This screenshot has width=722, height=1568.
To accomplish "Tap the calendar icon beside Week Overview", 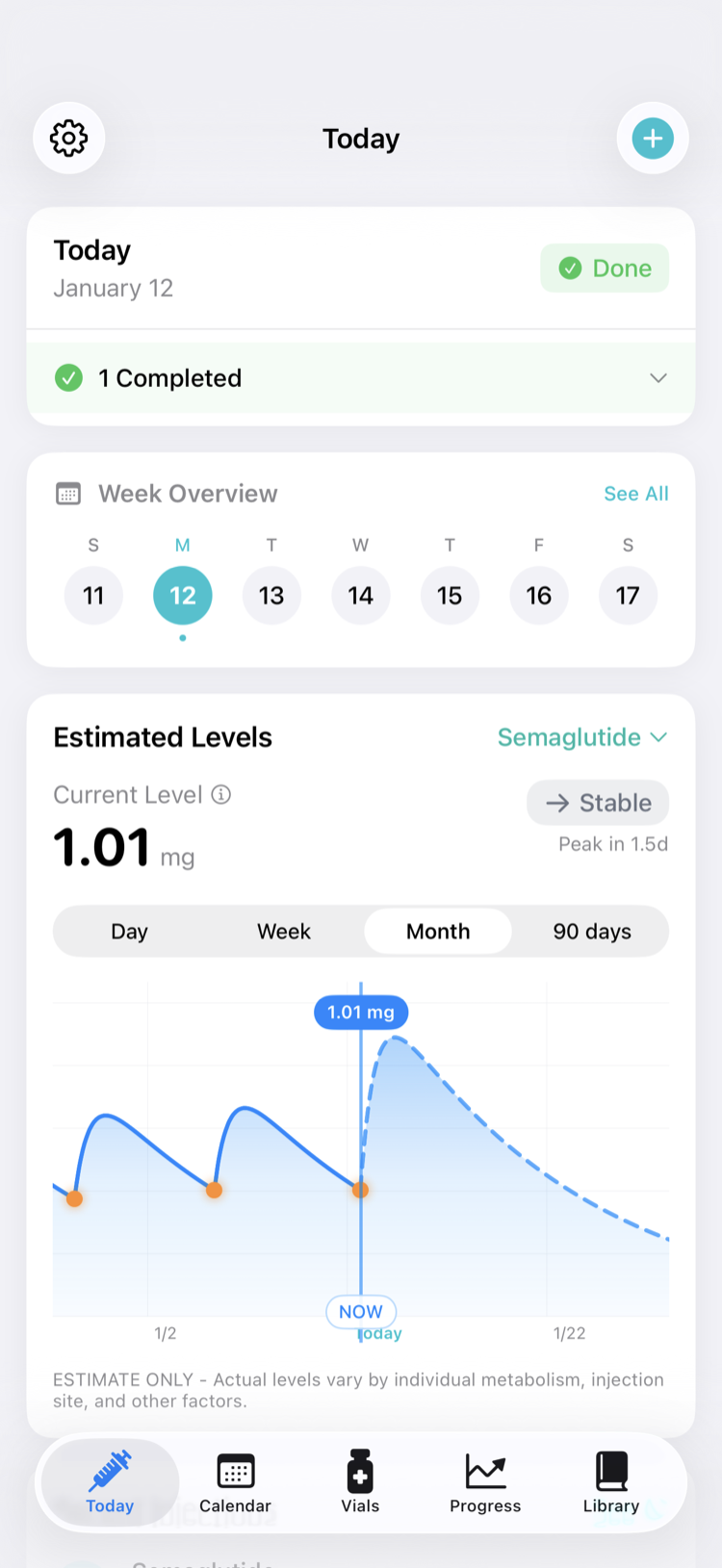I will (x=67, y=493).
